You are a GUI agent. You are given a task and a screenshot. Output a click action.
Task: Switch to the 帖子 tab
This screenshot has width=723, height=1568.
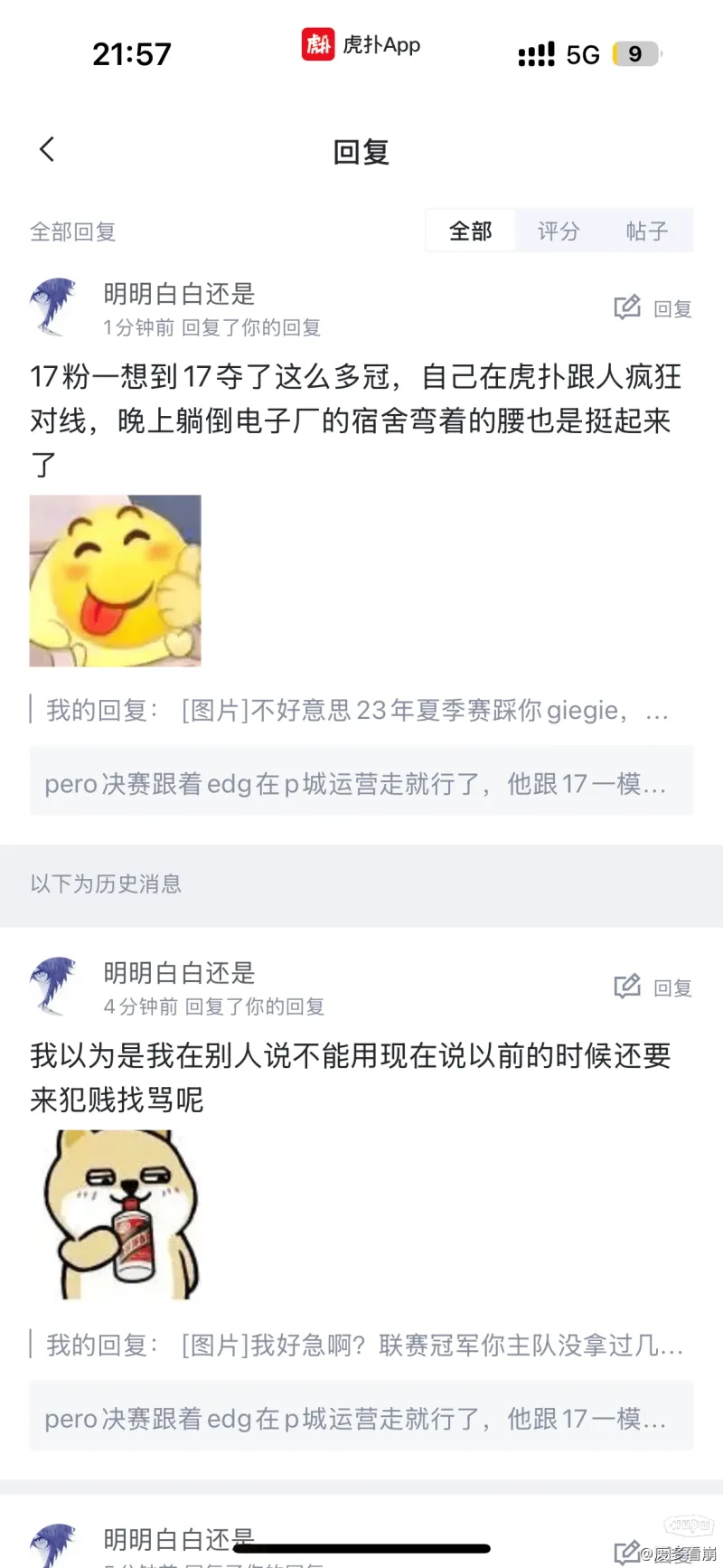647,231
